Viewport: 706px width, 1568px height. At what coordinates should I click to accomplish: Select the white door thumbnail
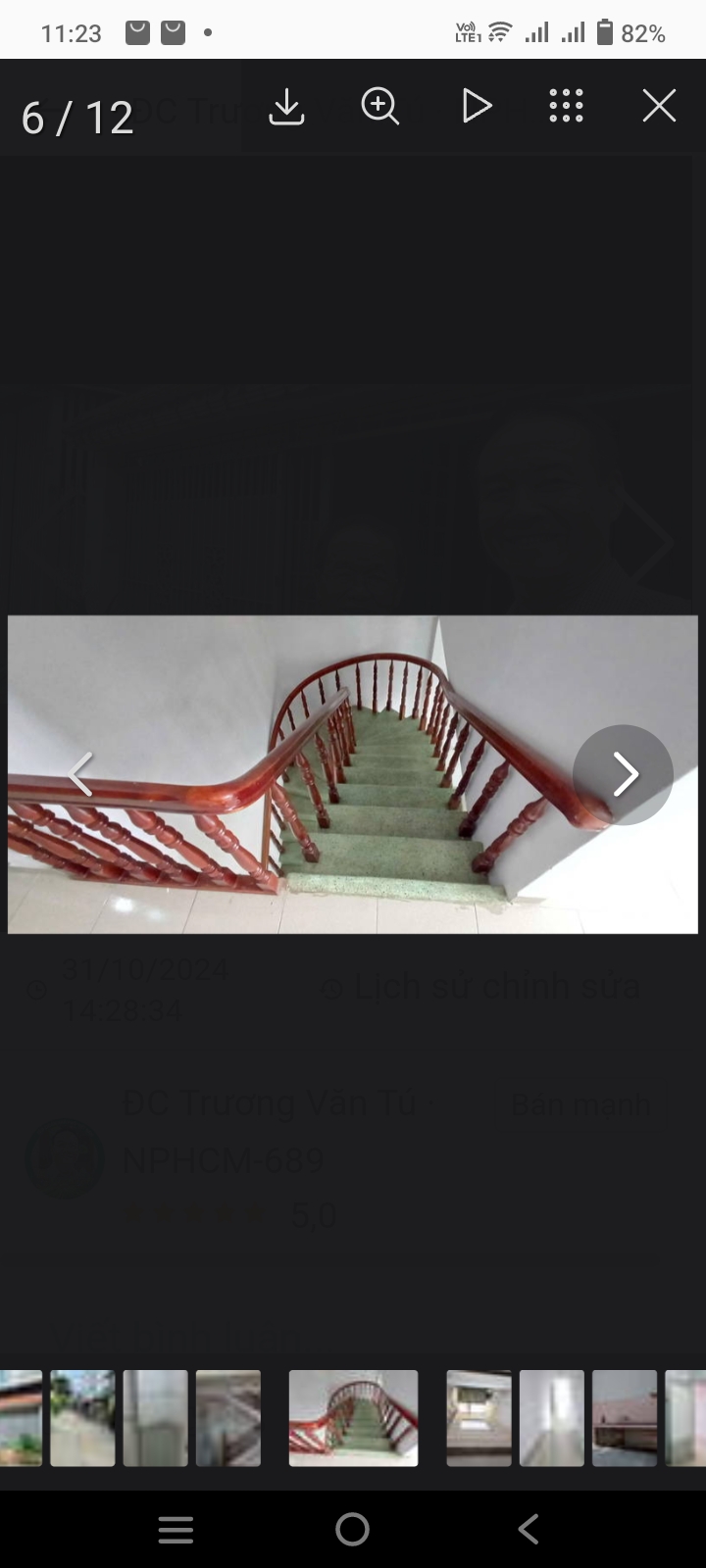(155, 1418)
